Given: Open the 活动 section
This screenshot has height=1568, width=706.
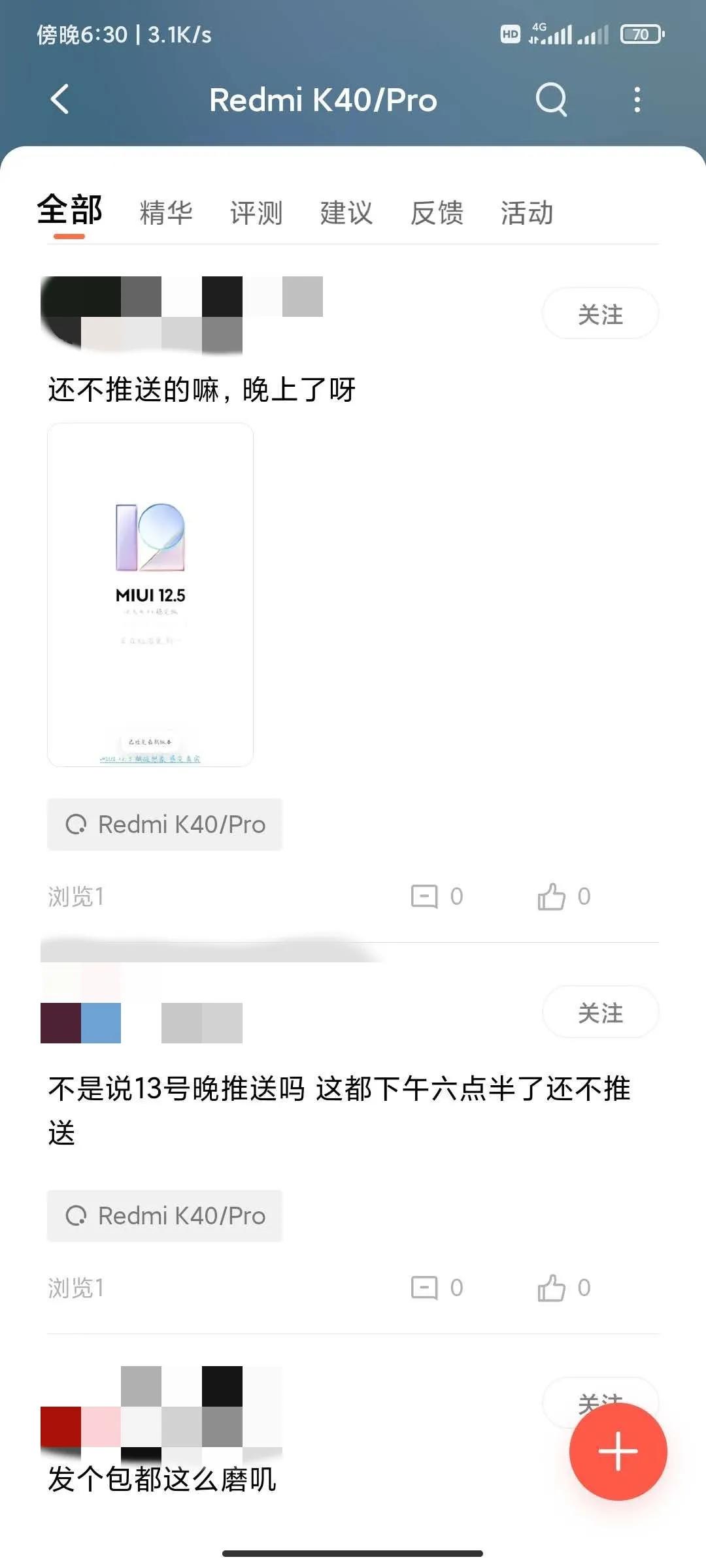Looking at the screenshot, I should (526, 212).
